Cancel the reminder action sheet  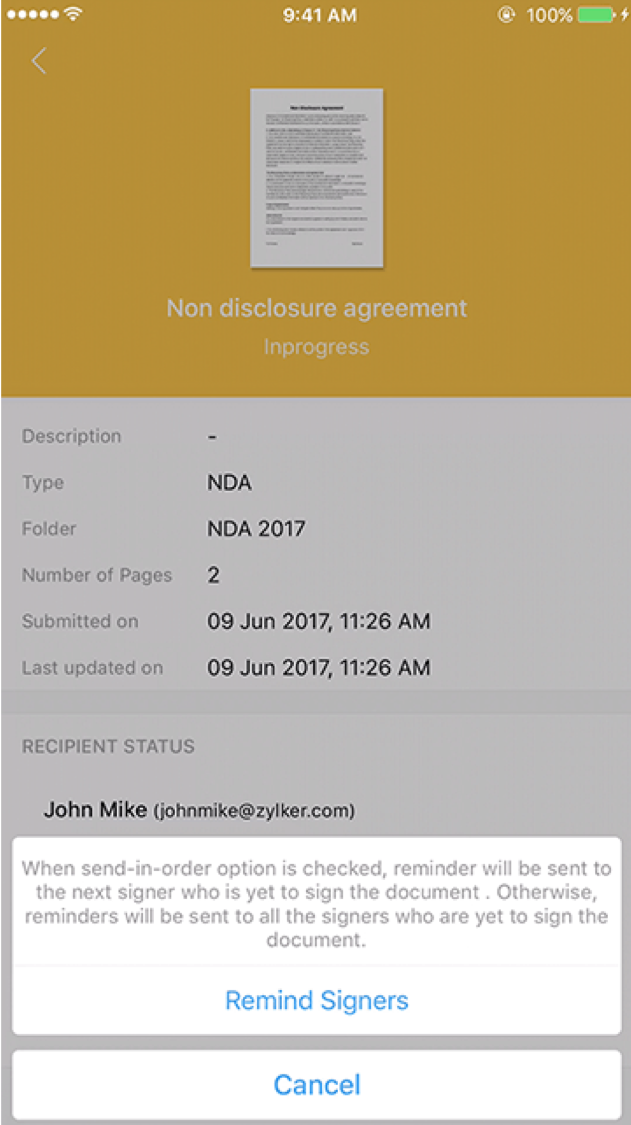[x=316, y=1084]
